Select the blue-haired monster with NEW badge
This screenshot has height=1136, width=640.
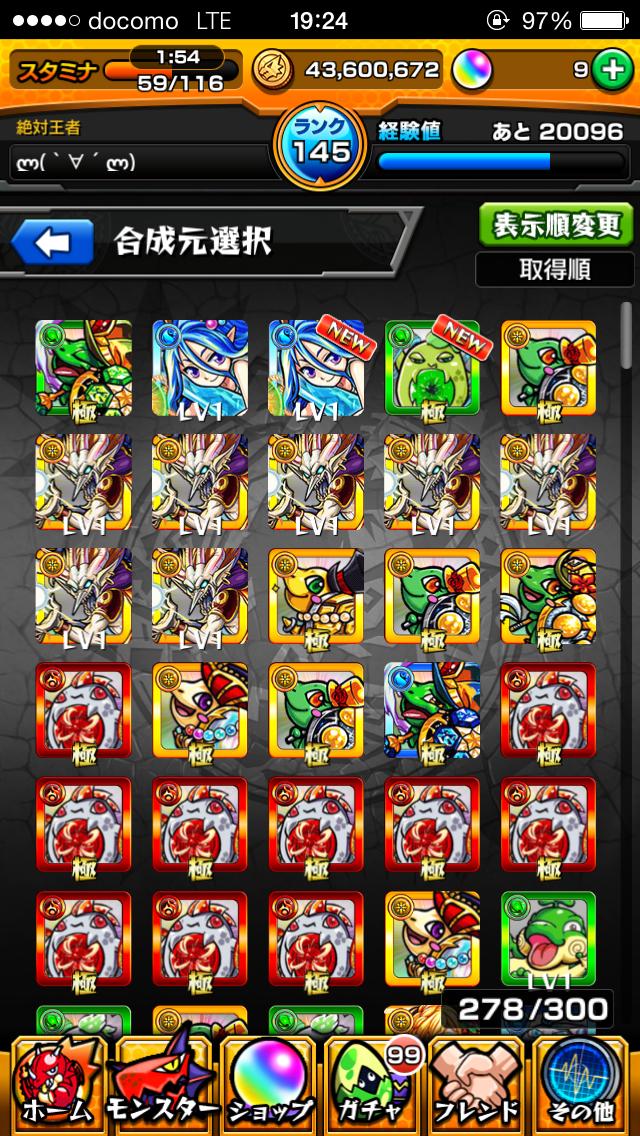[317, 368]
